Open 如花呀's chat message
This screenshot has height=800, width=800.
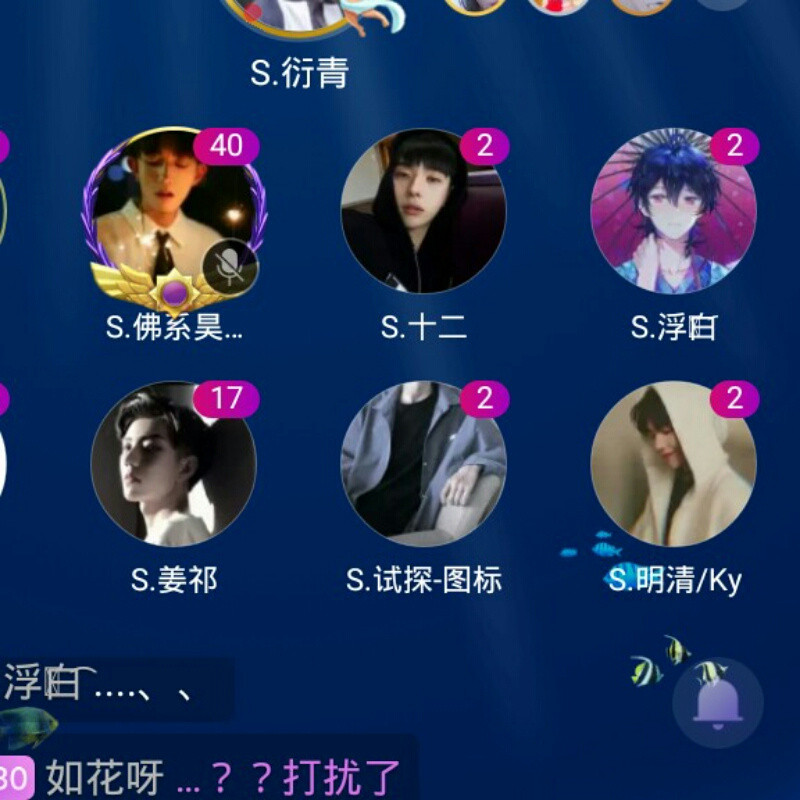(220, 776)
